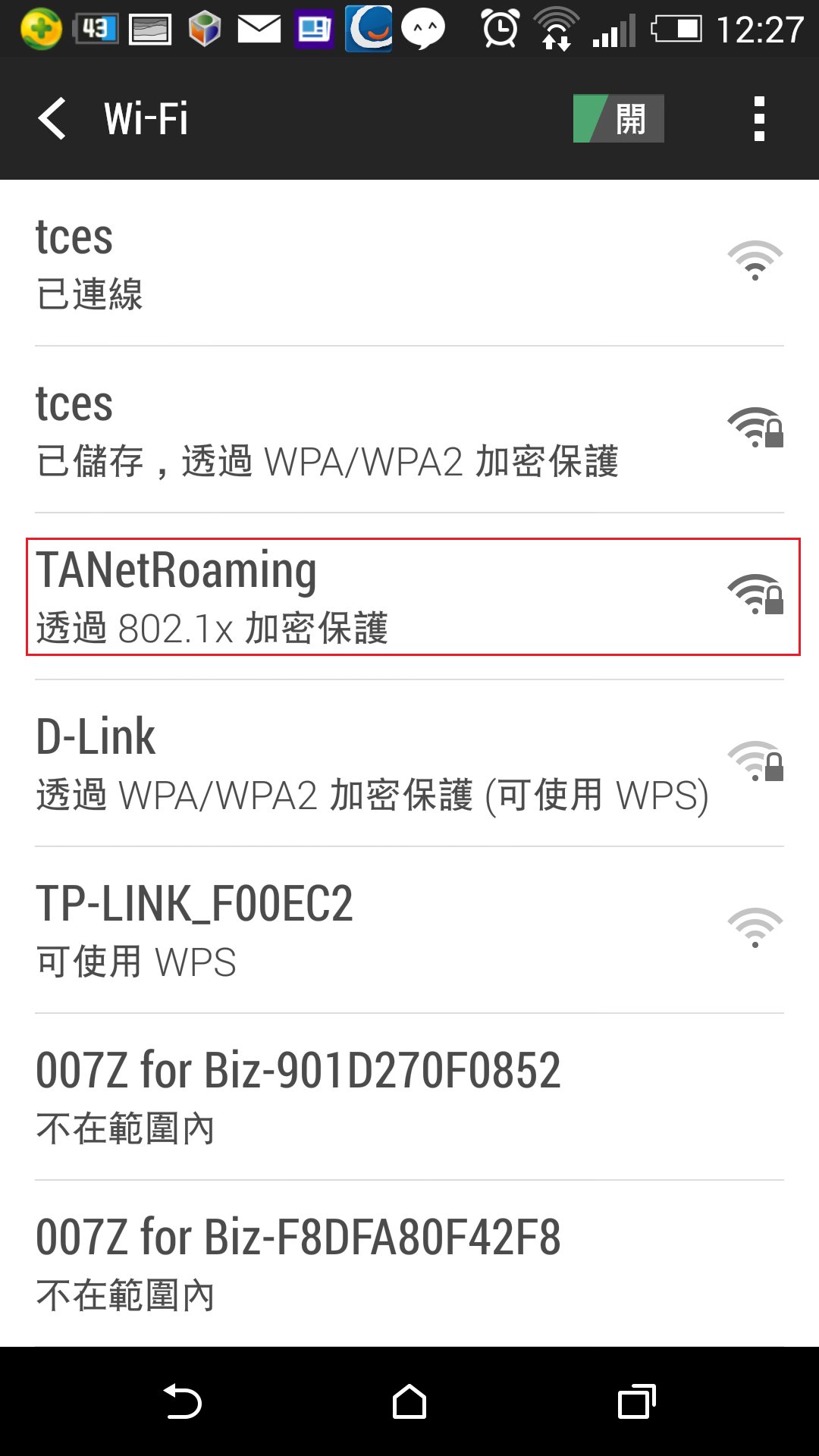Tap the system home button
Screen dimensions: 819x1456
pos(409,1401)
